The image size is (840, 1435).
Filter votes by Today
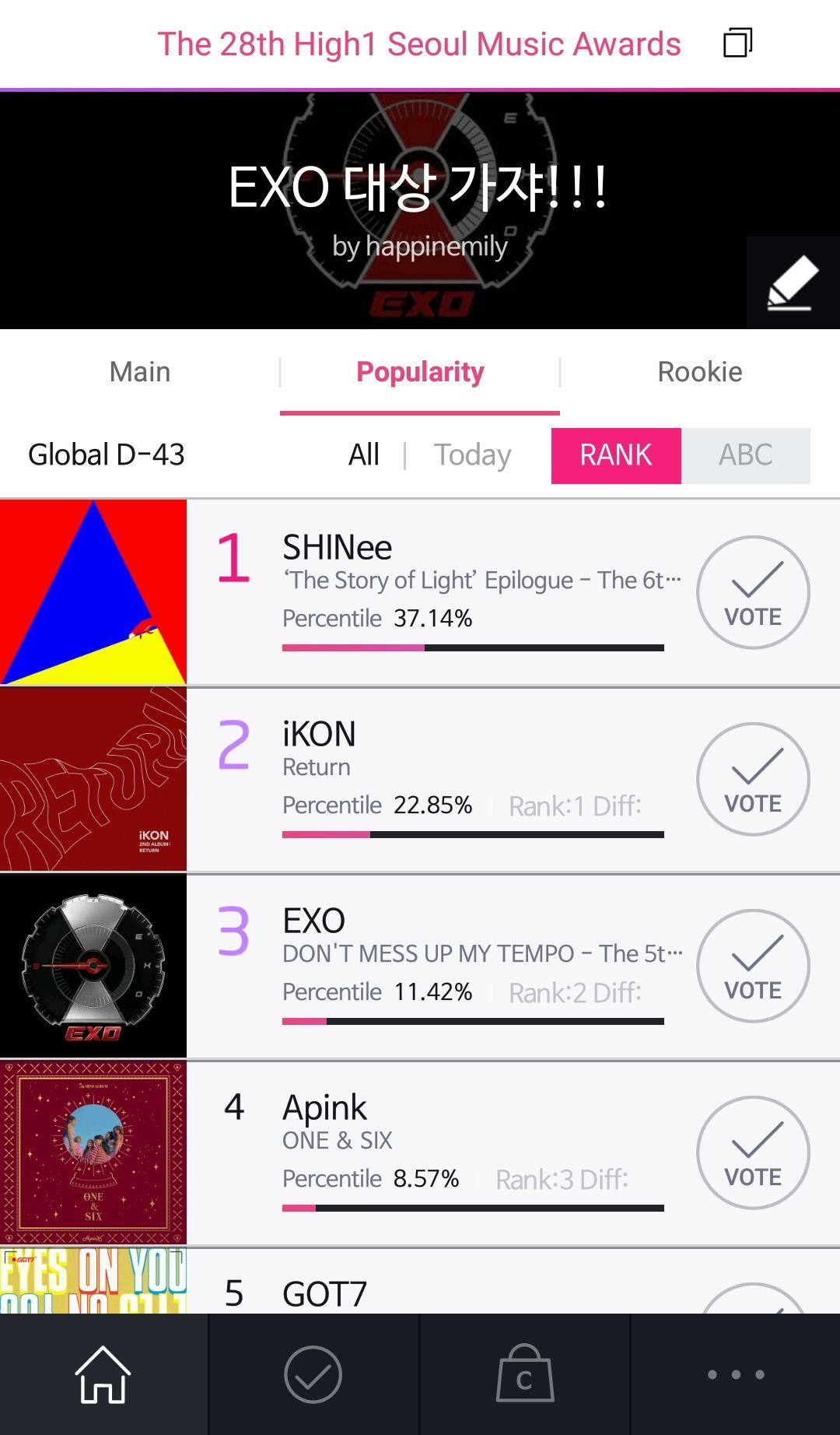pos(472,455)
